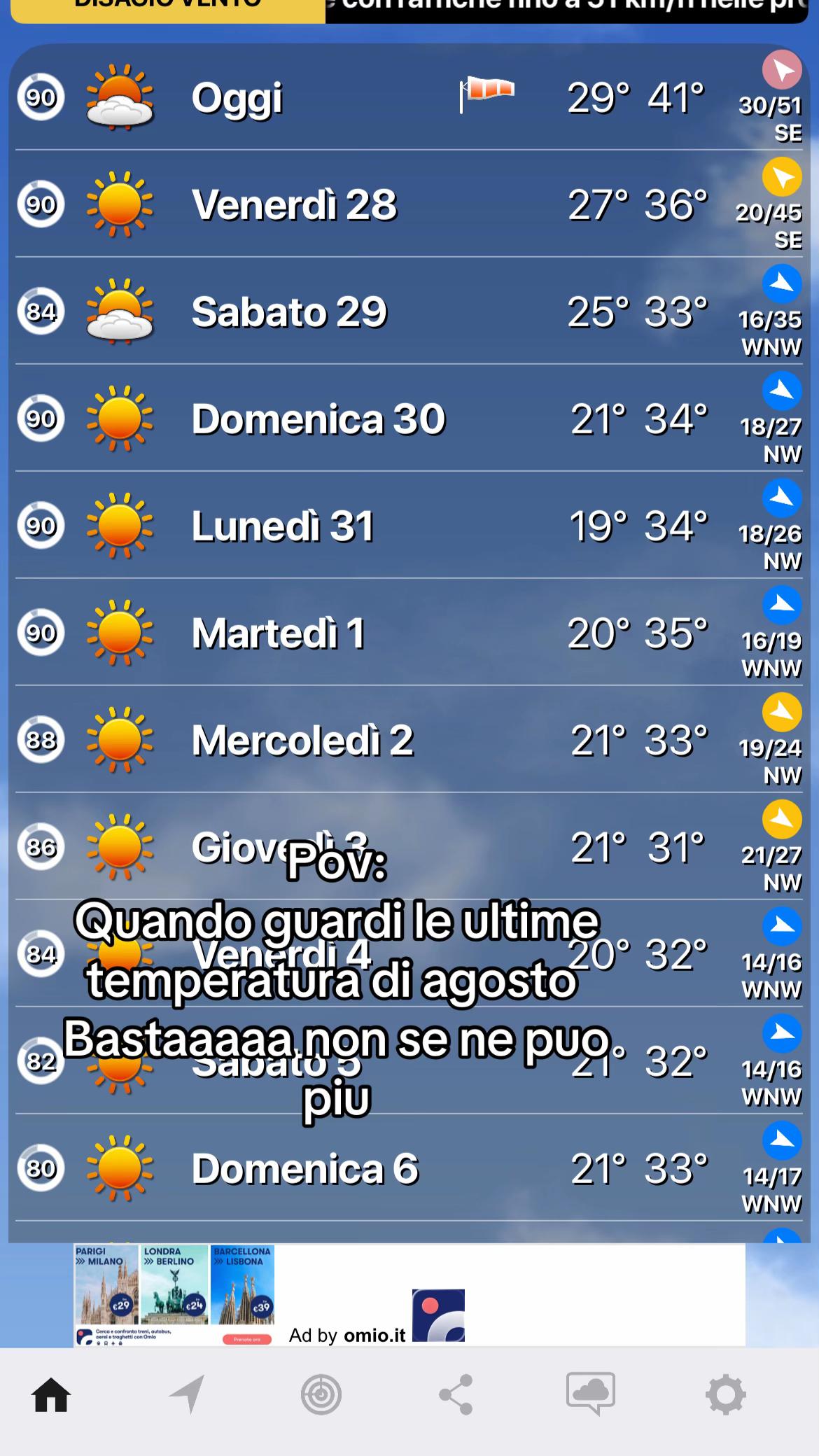This screenshot has height=1456, width=819.
Task: Go to the home tab
Action: [51, 1394]
